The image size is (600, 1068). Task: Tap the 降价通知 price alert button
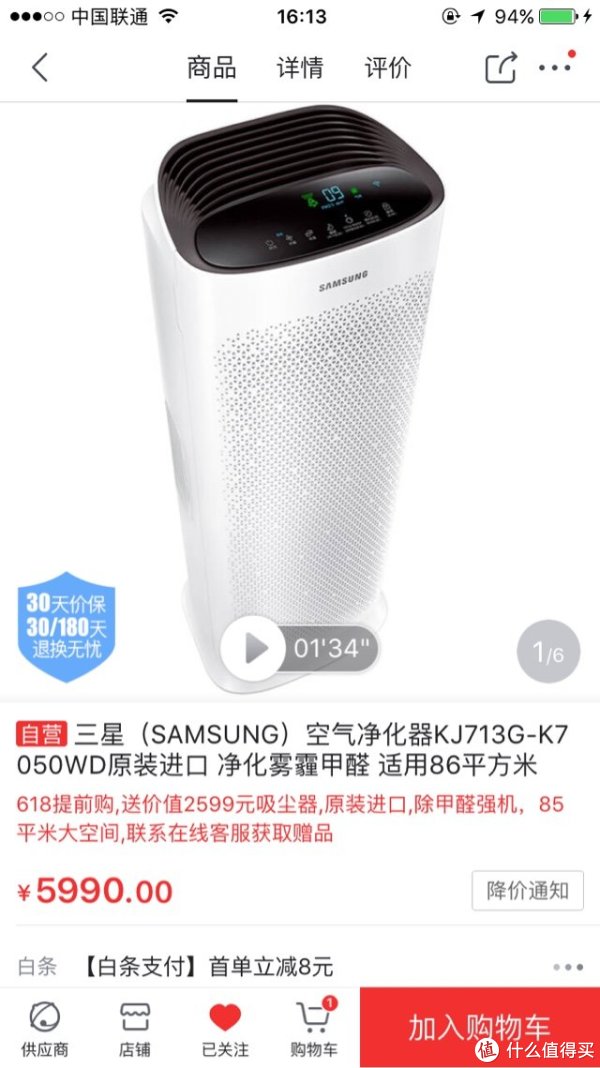(x=527, y=890)
